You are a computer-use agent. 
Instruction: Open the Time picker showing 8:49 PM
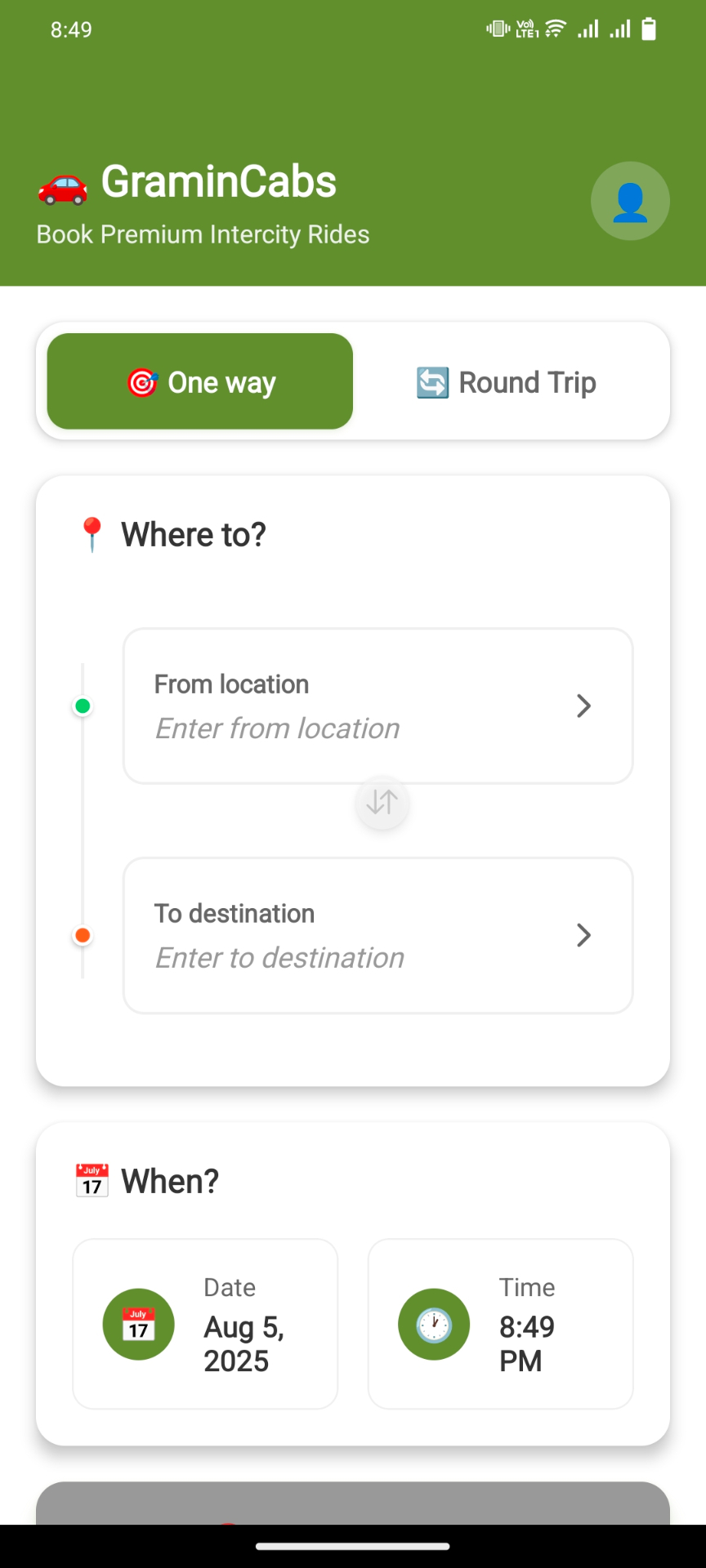500,1323
